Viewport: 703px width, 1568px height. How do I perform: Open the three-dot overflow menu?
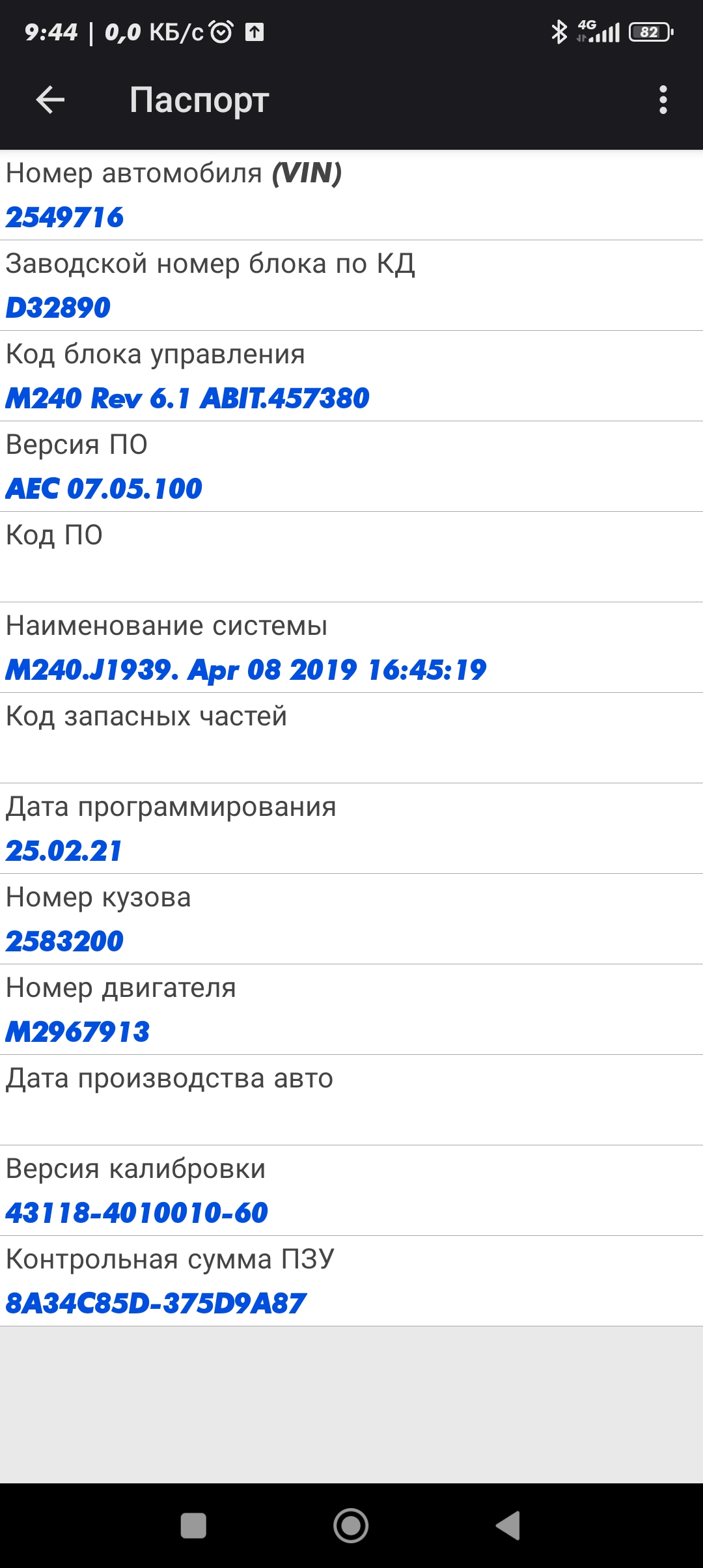click(663, 100)
